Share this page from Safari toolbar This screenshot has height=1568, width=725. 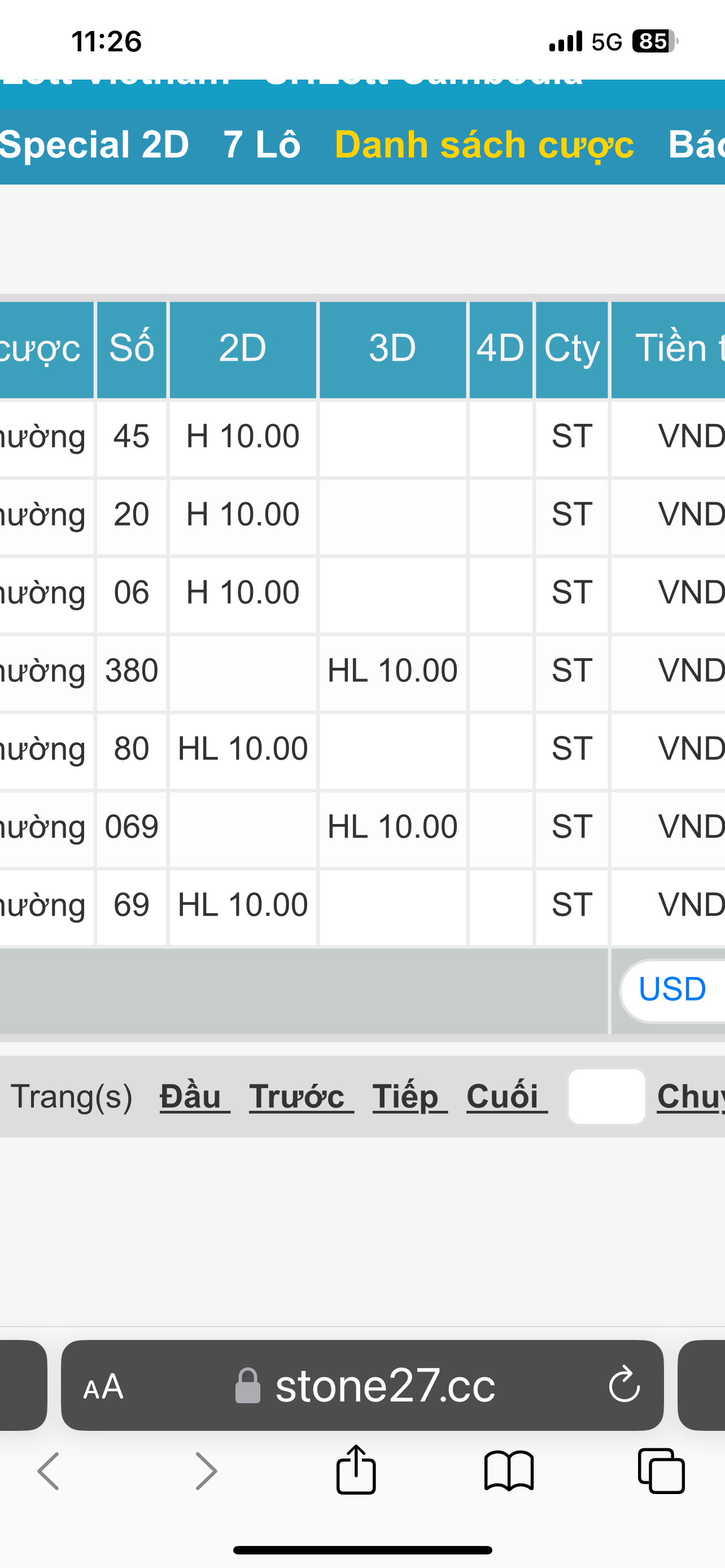click(x=356, y=1469)
